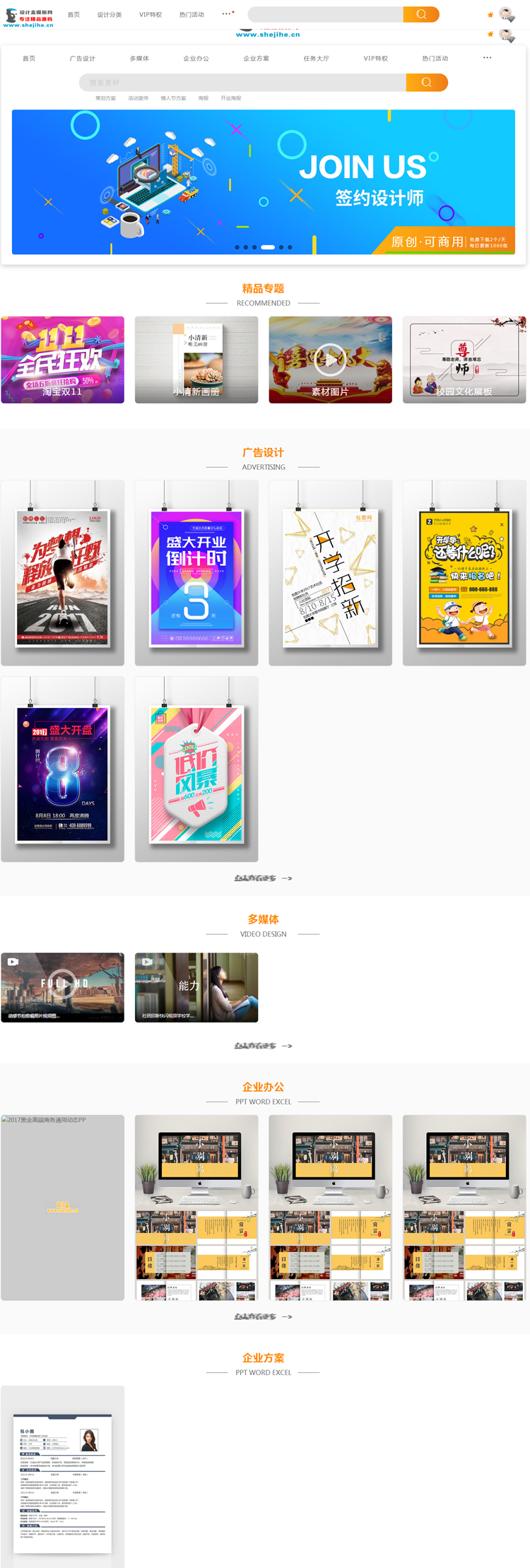Open the 盛大开业倒计时 poster
Screen dimensions: 530x1568
(x=196, y=573)
